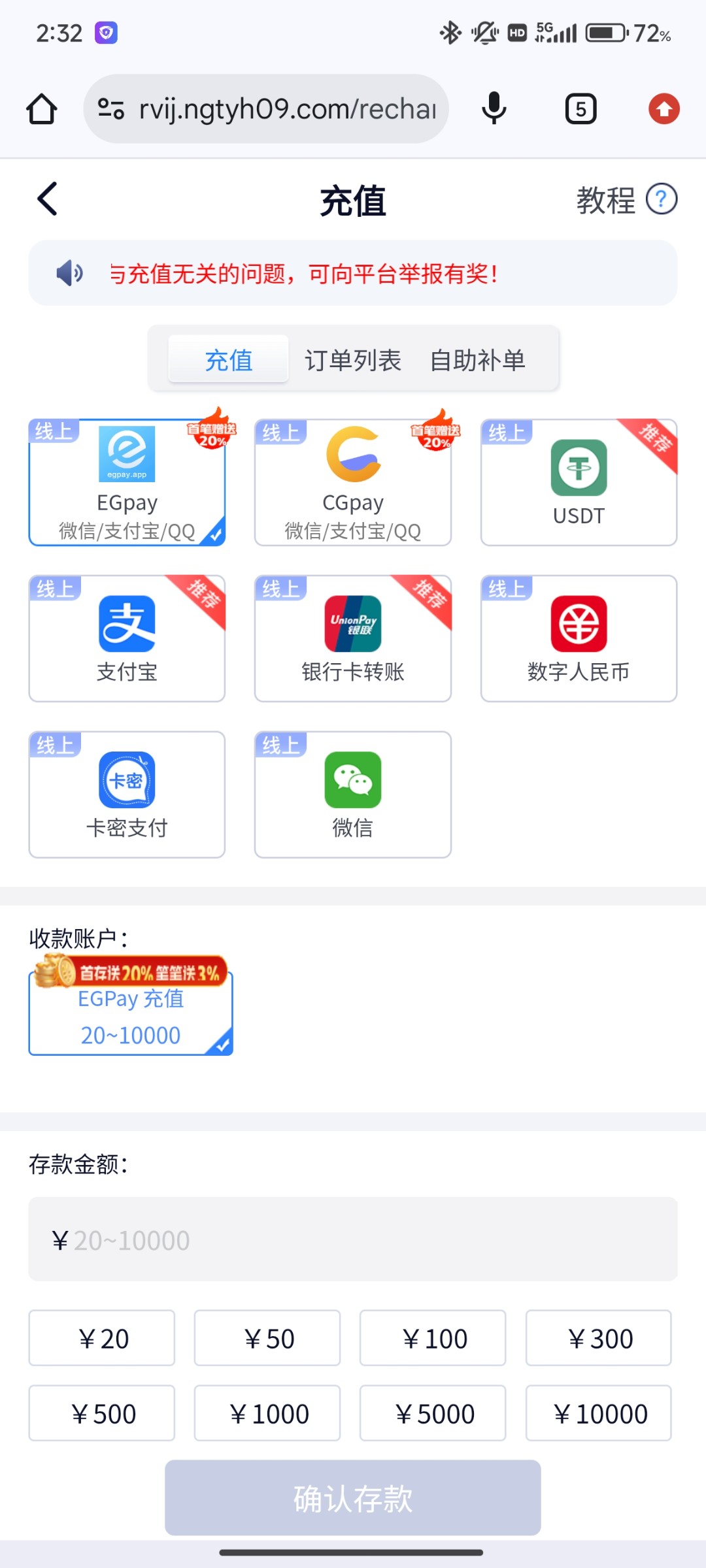Select EGPay 充值 receiving account
The image size is (706, 1568).
tap(131, 1014)
